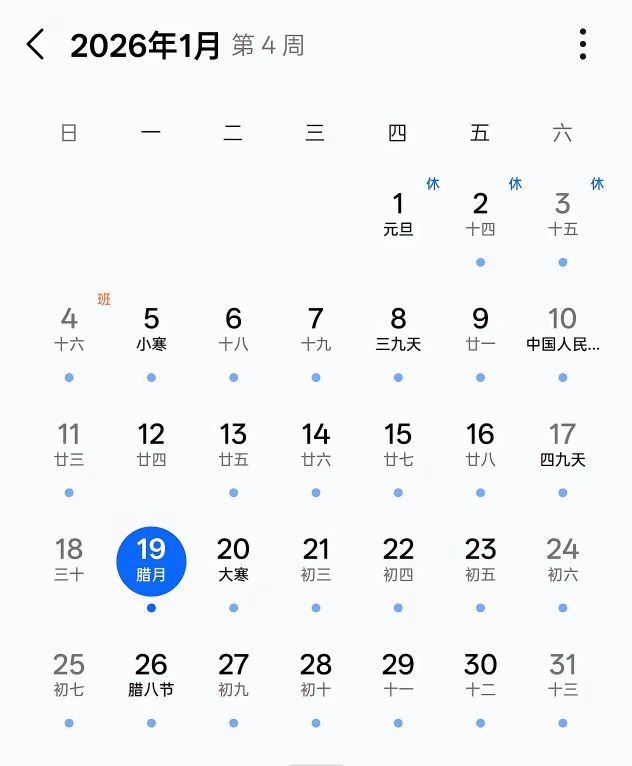Open the three-dot overflow menu
The width and height of the screenshot is (632, 766).
click(583, 45)
